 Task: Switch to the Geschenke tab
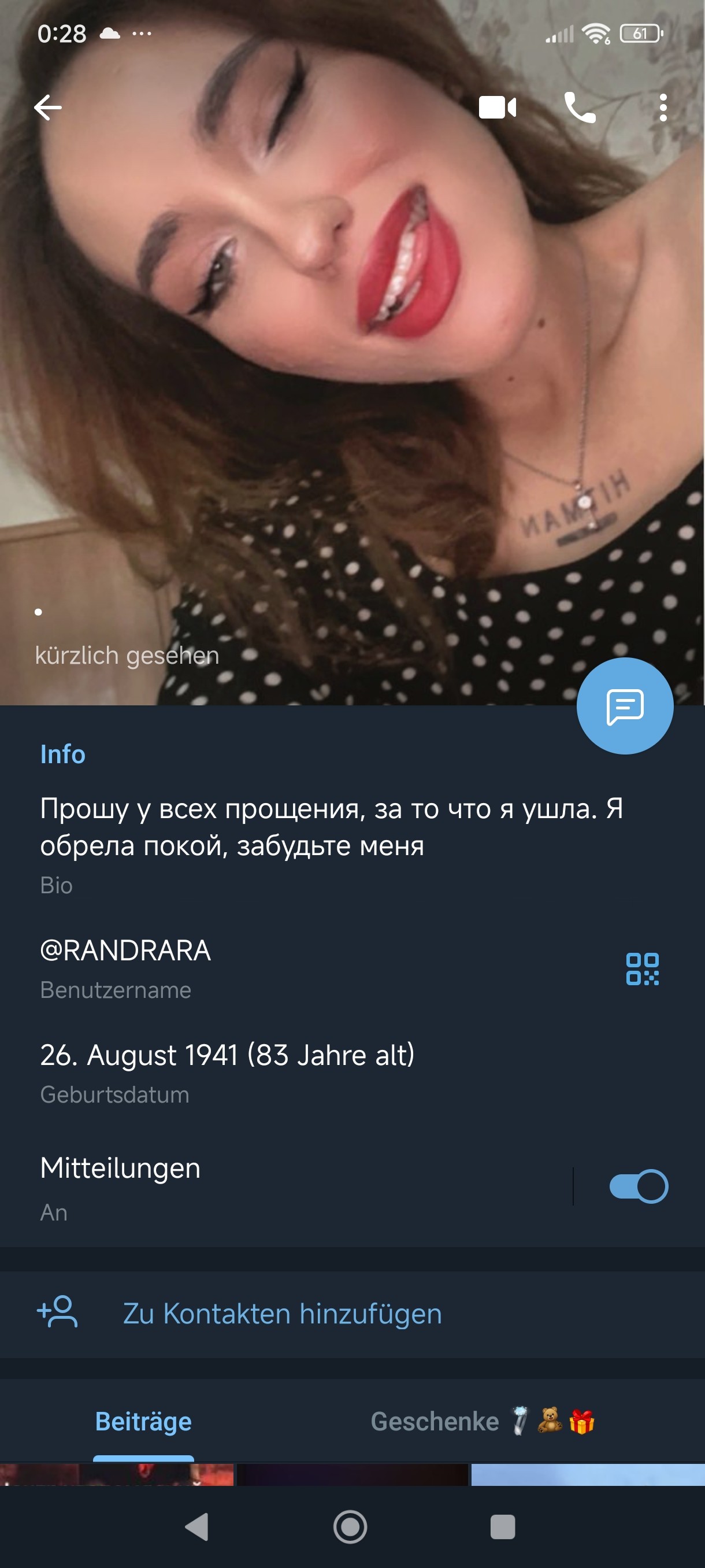click(482, 1421)
